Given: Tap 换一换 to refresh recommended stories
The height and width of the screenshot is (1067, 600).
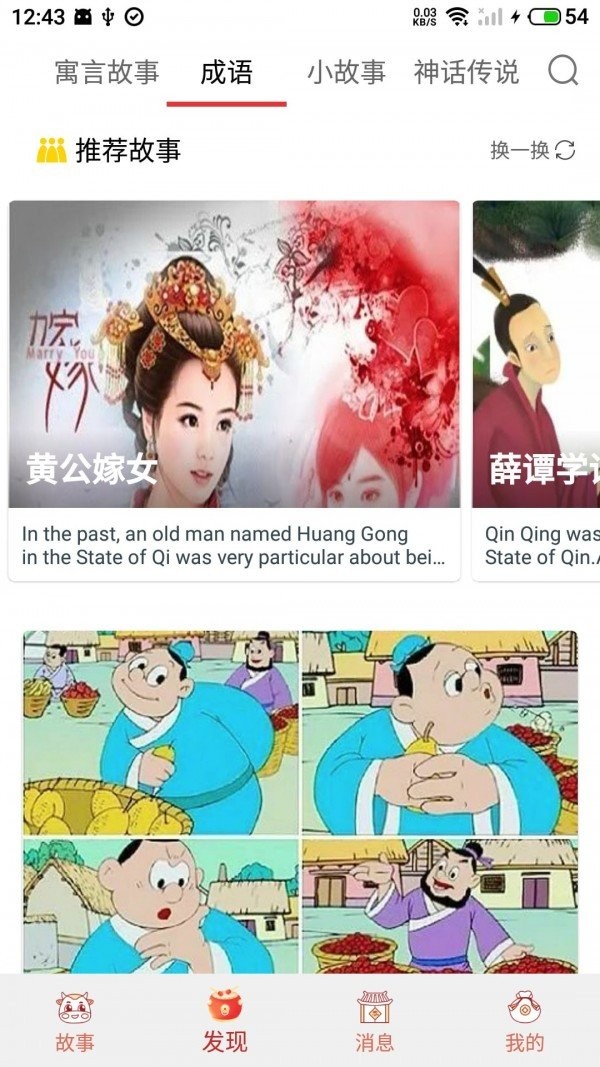Looking at the screenshot, I should [532, 150].
